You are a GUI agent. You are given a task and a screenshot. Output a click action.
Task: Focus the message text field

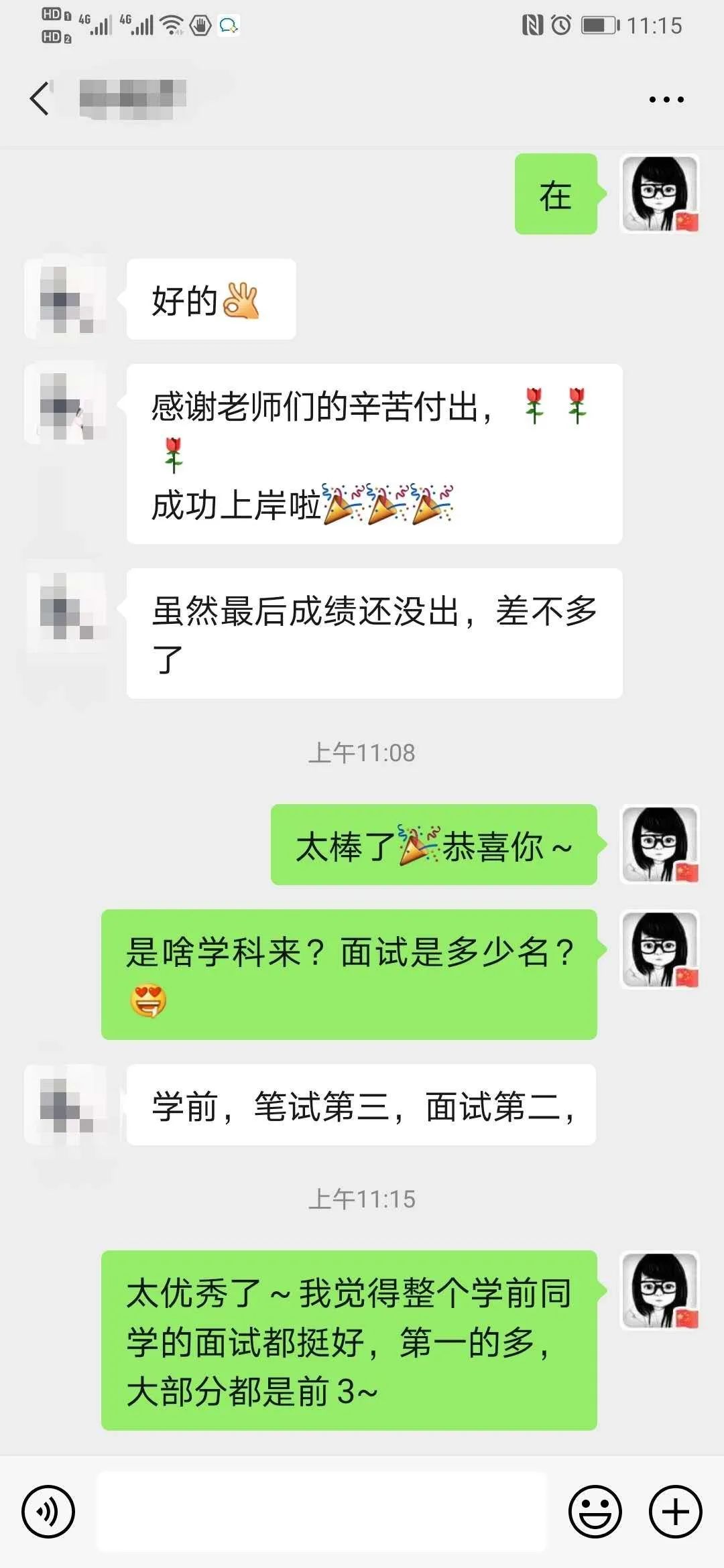pyautogui.click(x=322, y=1512)
